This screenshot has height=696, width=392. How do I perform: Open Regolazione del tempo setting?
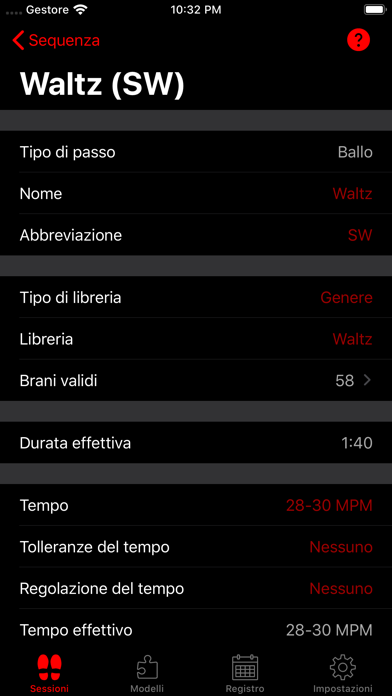point(196,589)
